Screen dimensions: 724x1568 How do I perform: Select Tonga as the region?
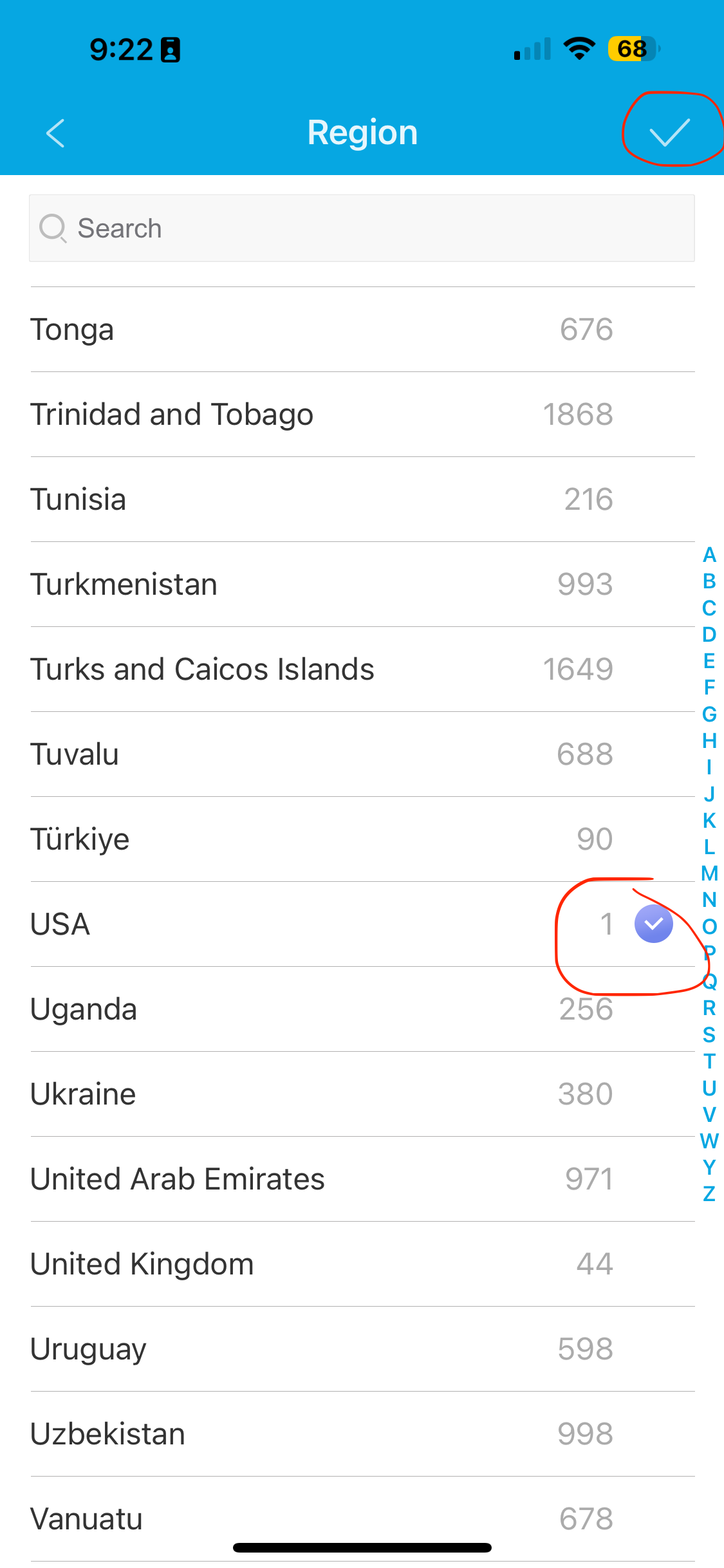click(322, 330)
